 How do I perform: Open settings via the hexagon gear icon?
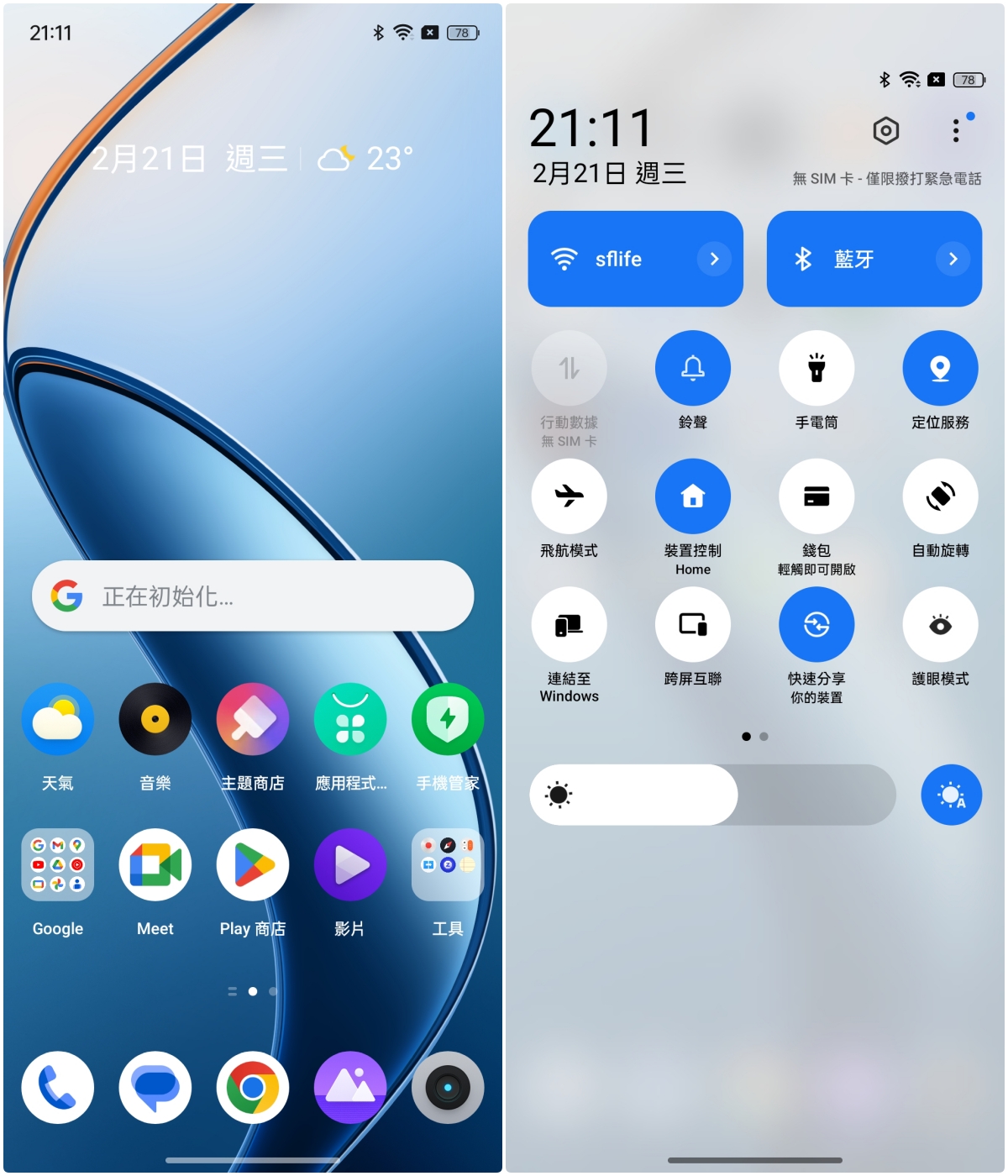885,130
